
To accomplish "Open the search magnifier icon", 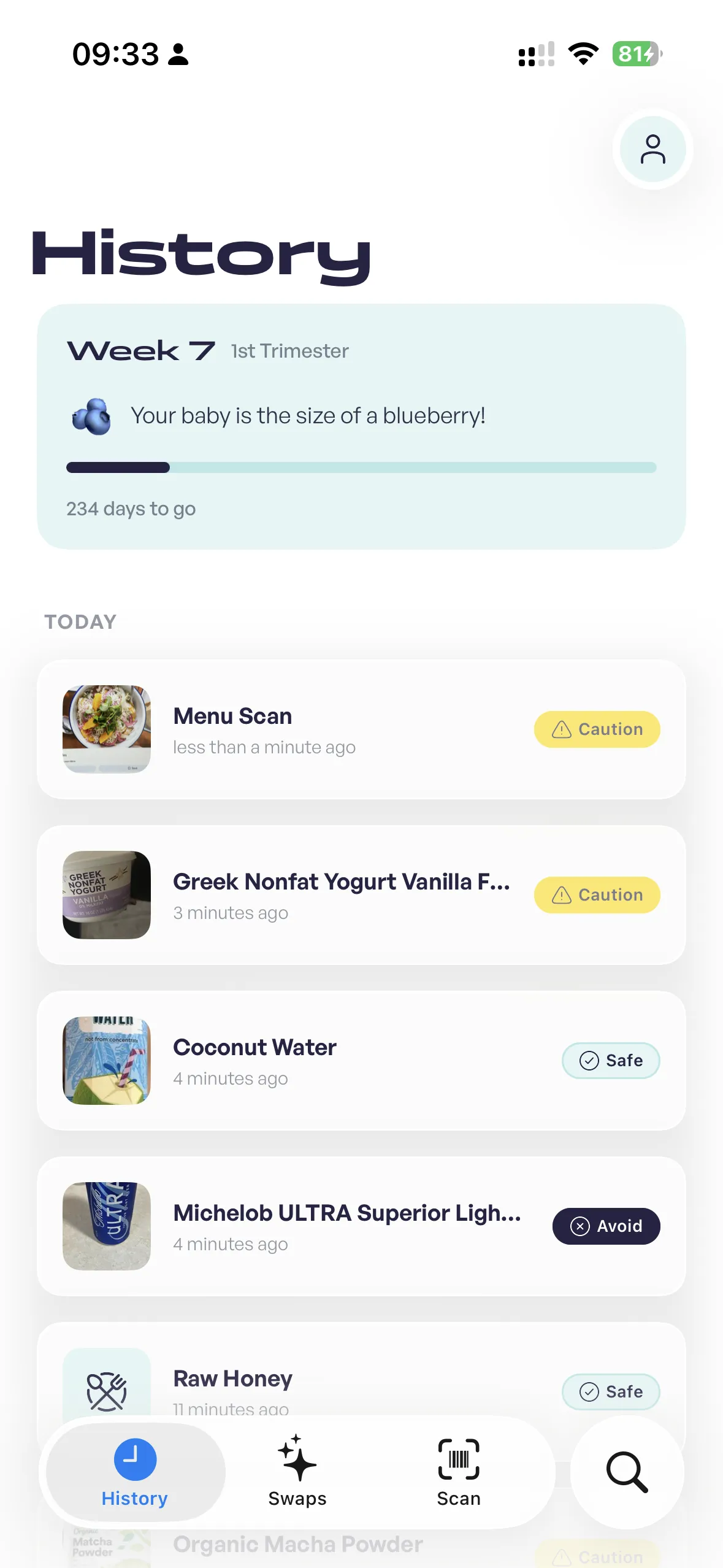I will [625, 1472].
